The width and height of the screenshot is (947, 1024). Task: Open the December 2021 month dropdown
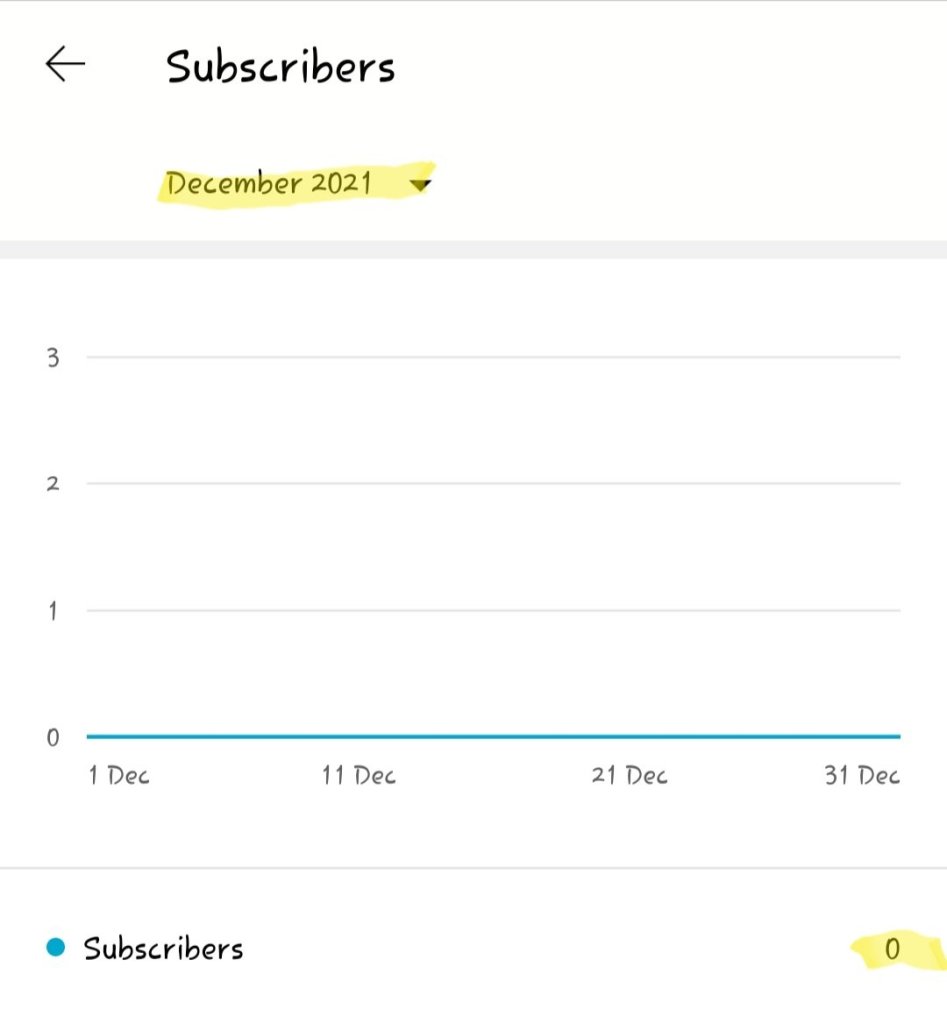click(x=297, y=184)
